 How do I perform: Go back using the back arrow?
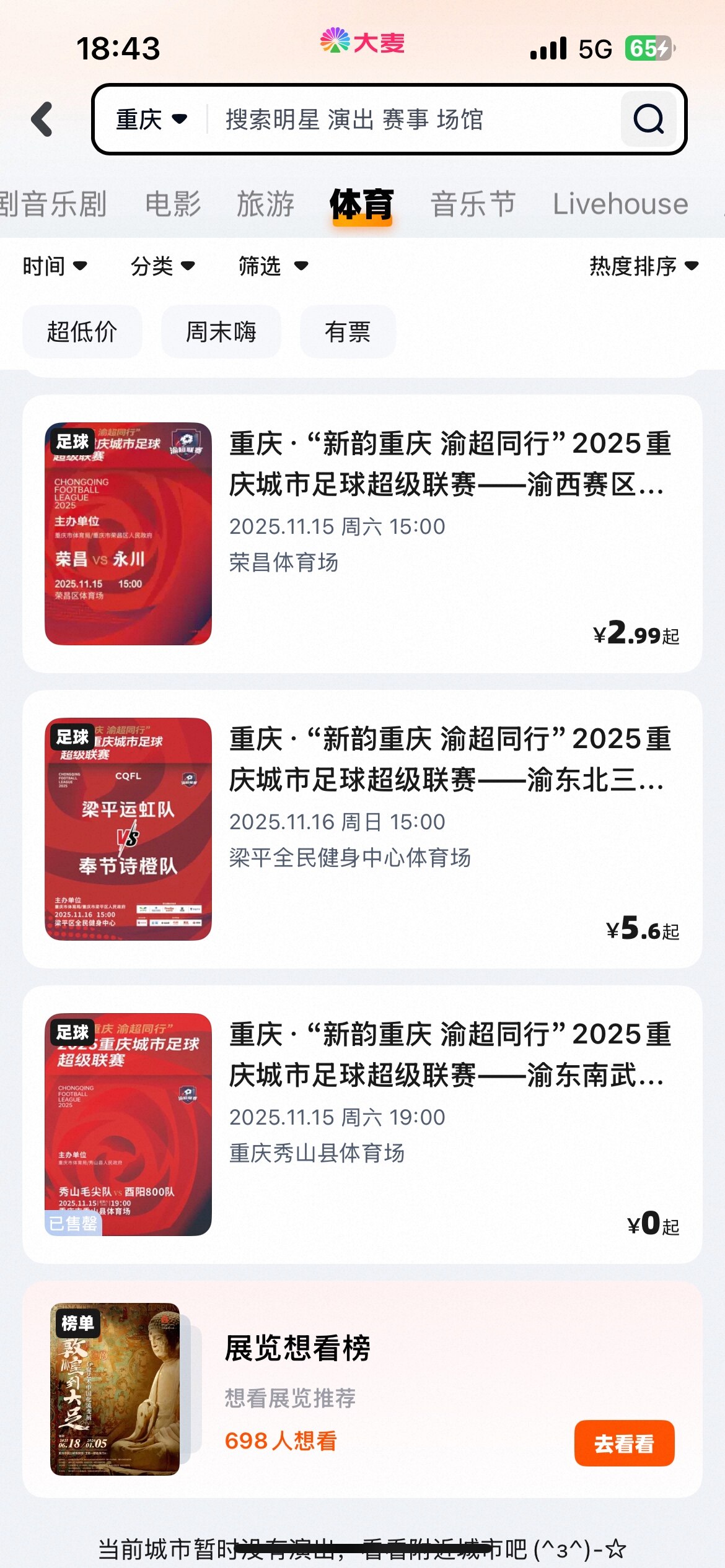click(42, 119)
